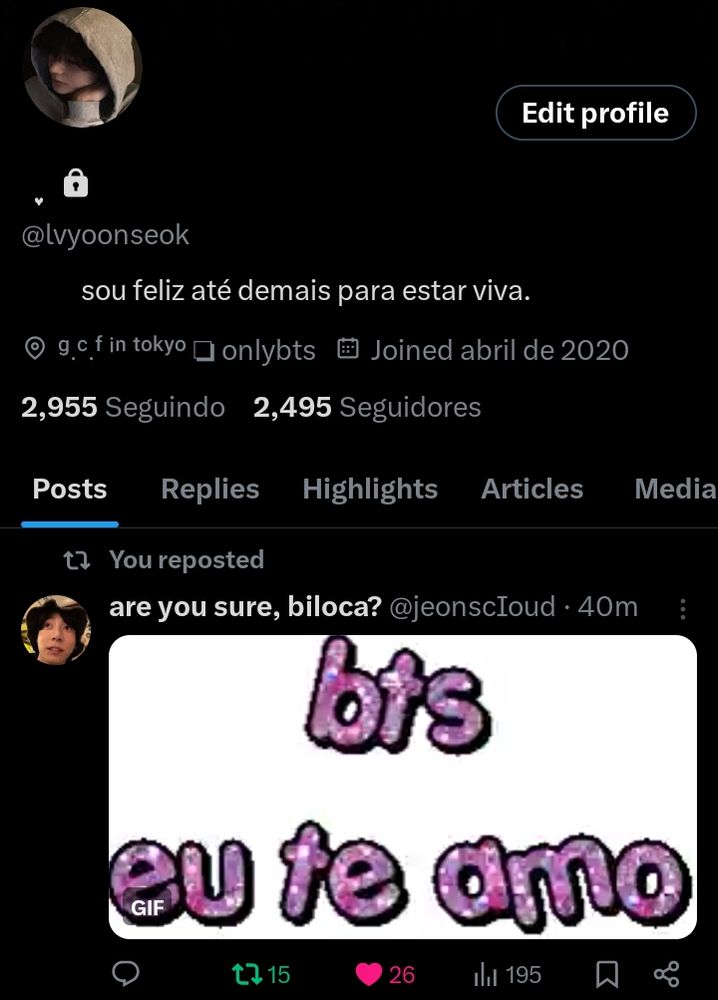The image size is (718, 1000).
Task: Switch to the Articles tab
Action: pyautogui.click(x=532, y=489)
